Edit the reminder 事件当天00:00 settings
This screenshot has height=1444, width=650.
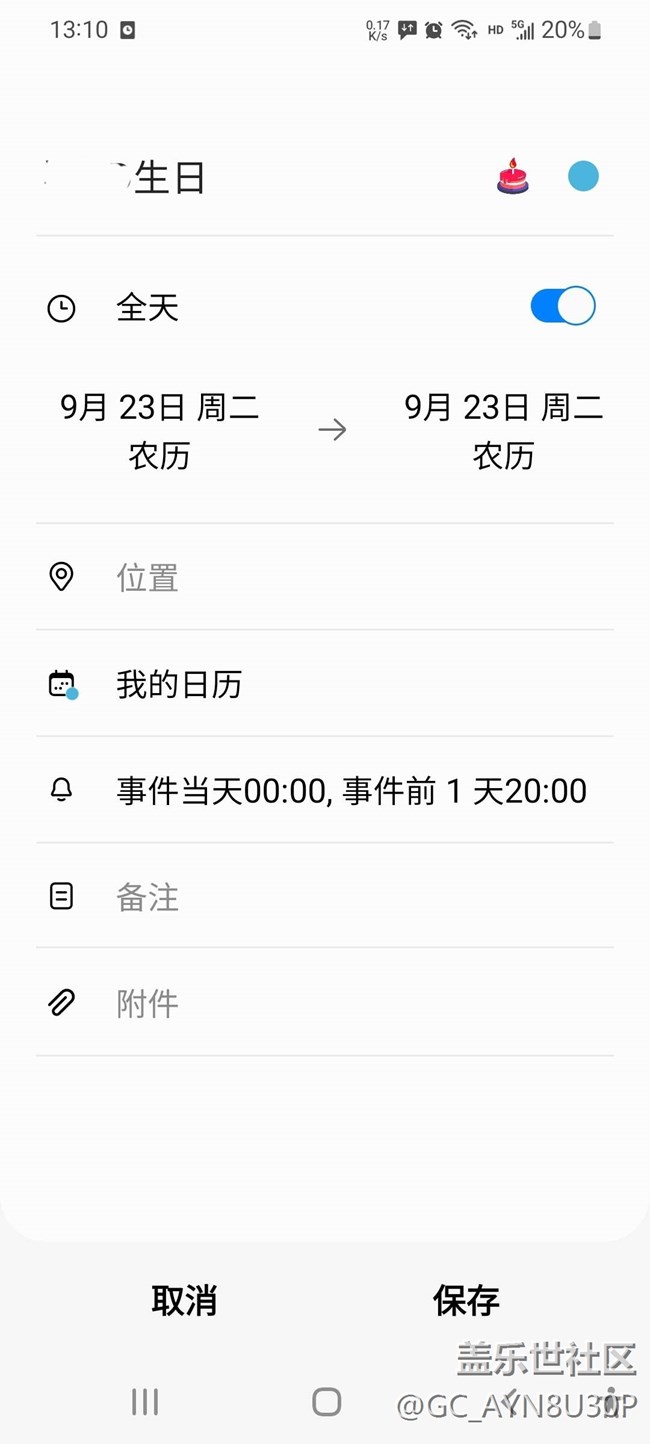coord(351,791)
